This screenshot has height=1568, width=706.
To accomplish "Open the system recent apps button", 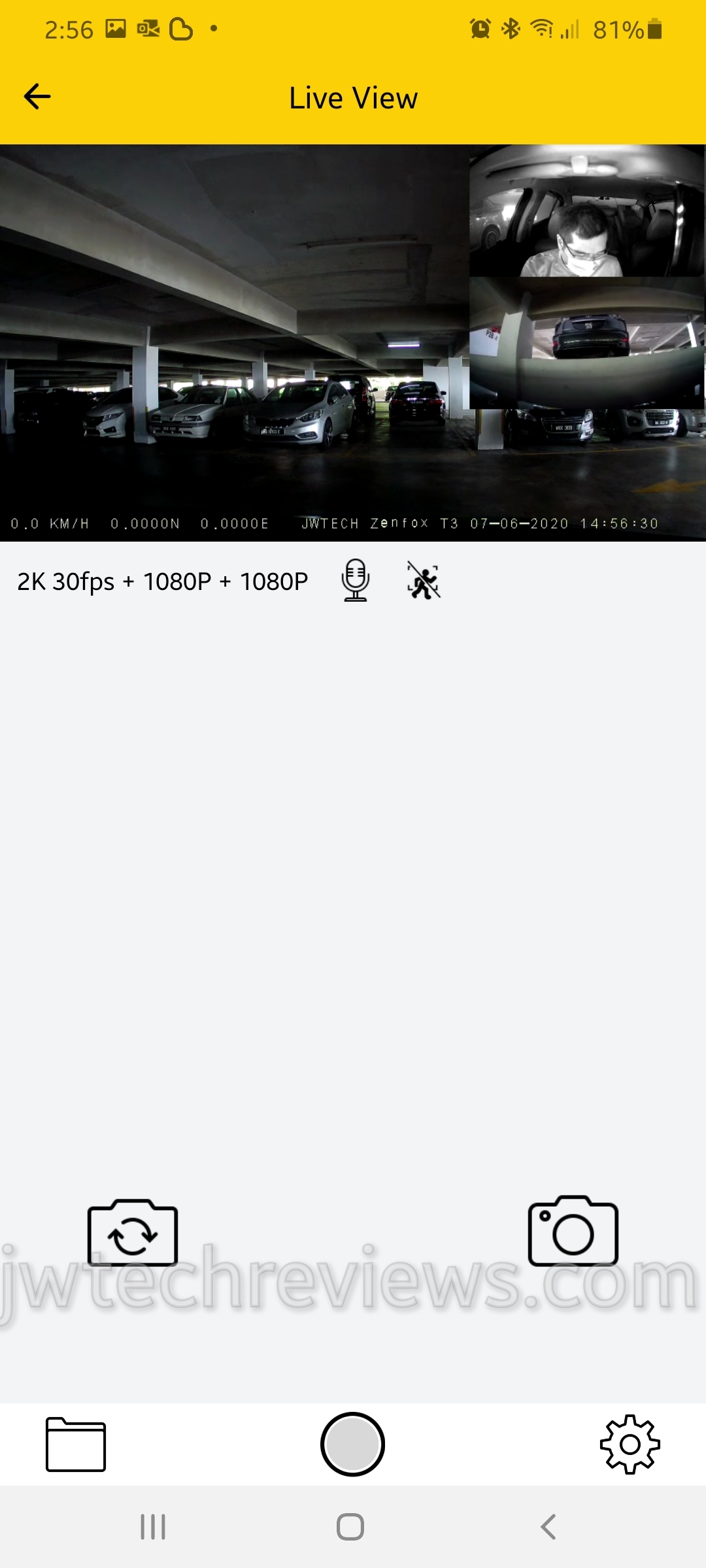I will (x=153, y=1527).
